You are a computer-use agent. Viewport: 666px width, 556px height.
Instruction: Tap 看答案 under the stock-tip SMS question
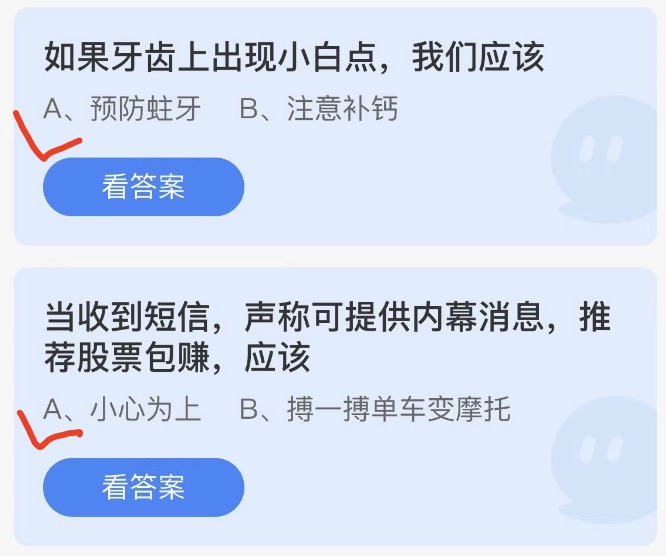[x=143, y=487]
